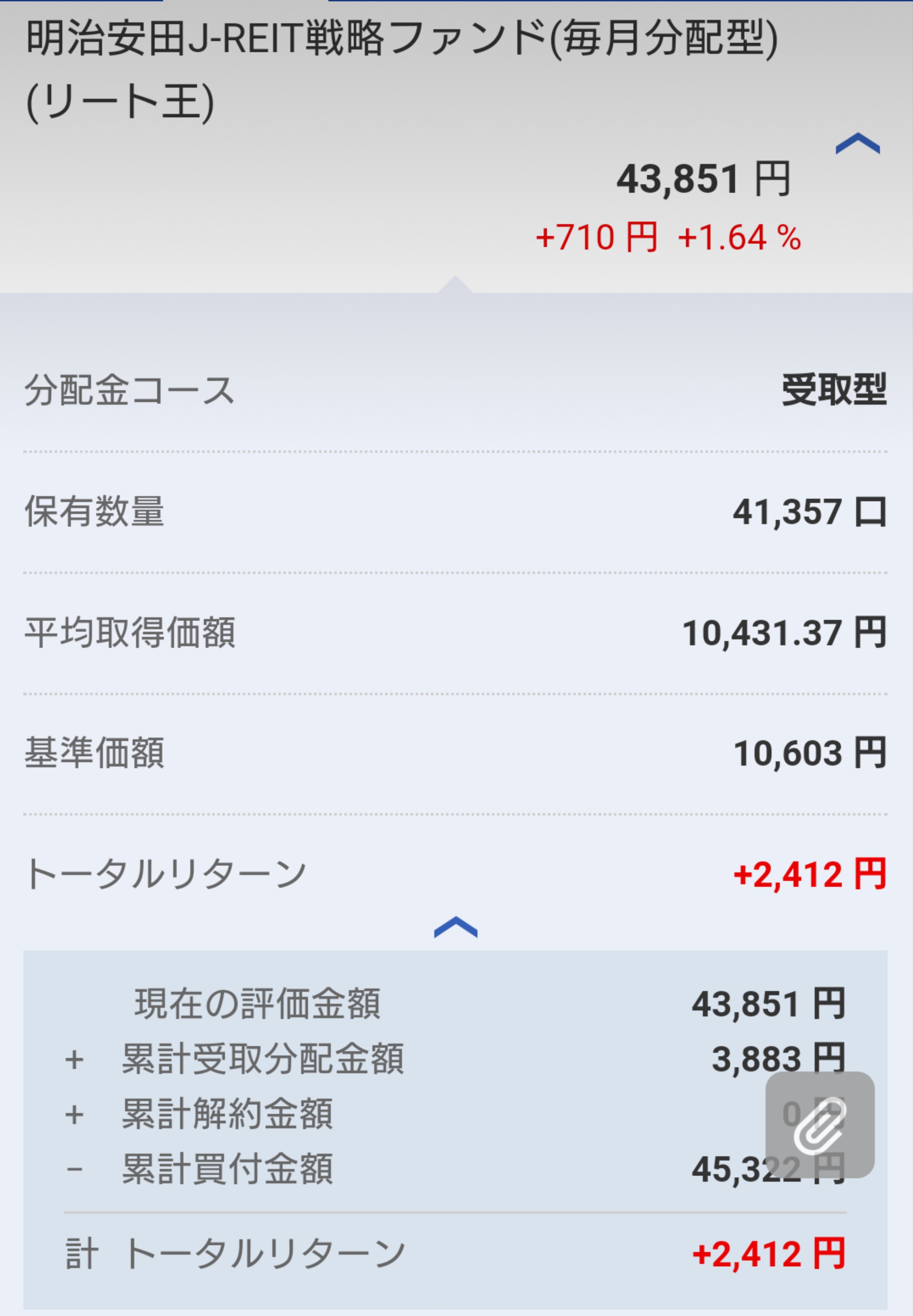Collapse the トータルリターン breakdown chevron
The width and height of the screenshot is (913, 1316).
point(455,927)
